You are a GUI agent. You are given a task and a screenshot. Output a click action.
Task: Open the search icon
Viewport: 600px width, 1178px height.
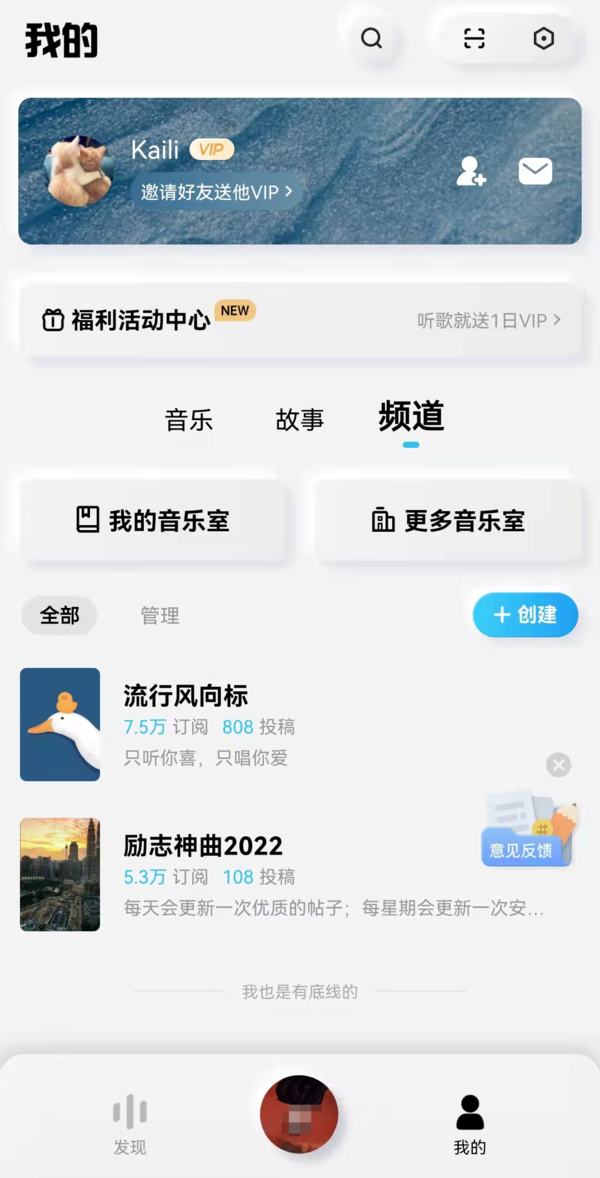pyautogui.click(x=372, y=39)
